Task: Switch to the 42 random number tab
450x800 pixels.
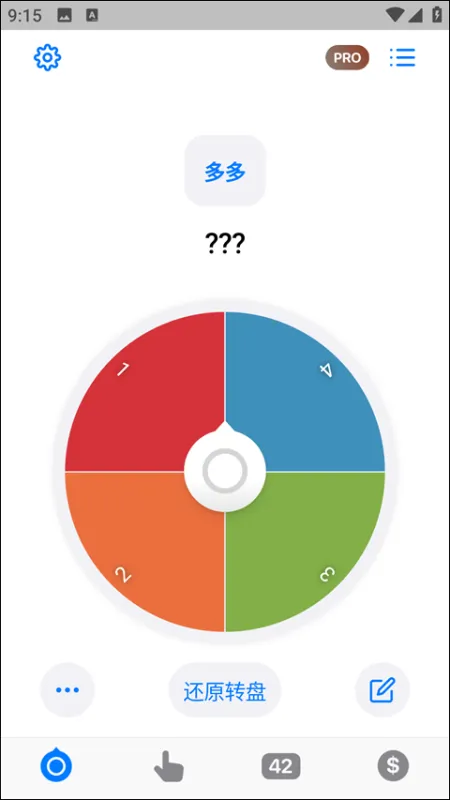Action: (281, 766)
